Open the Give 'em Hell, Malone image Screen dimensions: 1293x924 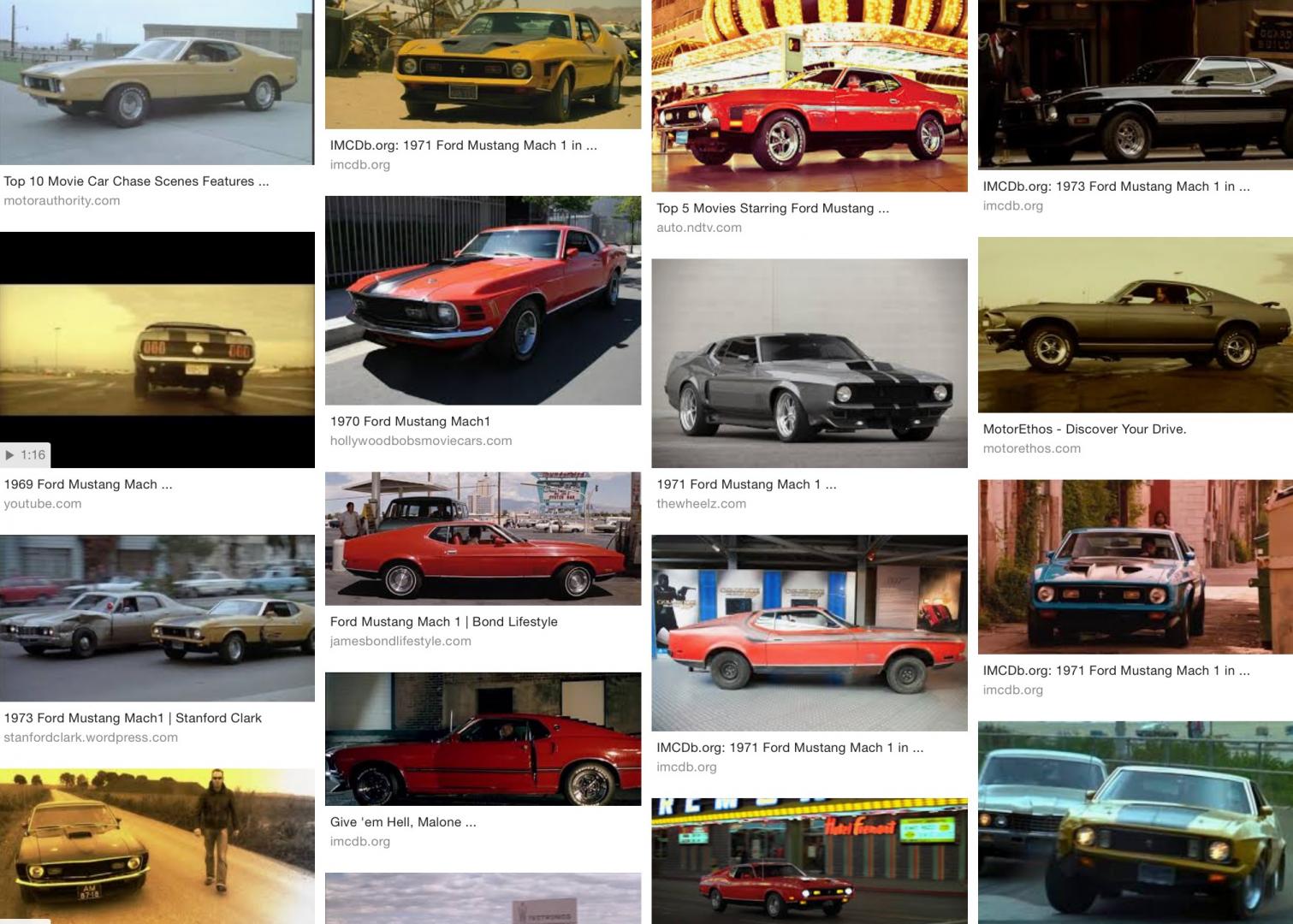coord(483,738)
